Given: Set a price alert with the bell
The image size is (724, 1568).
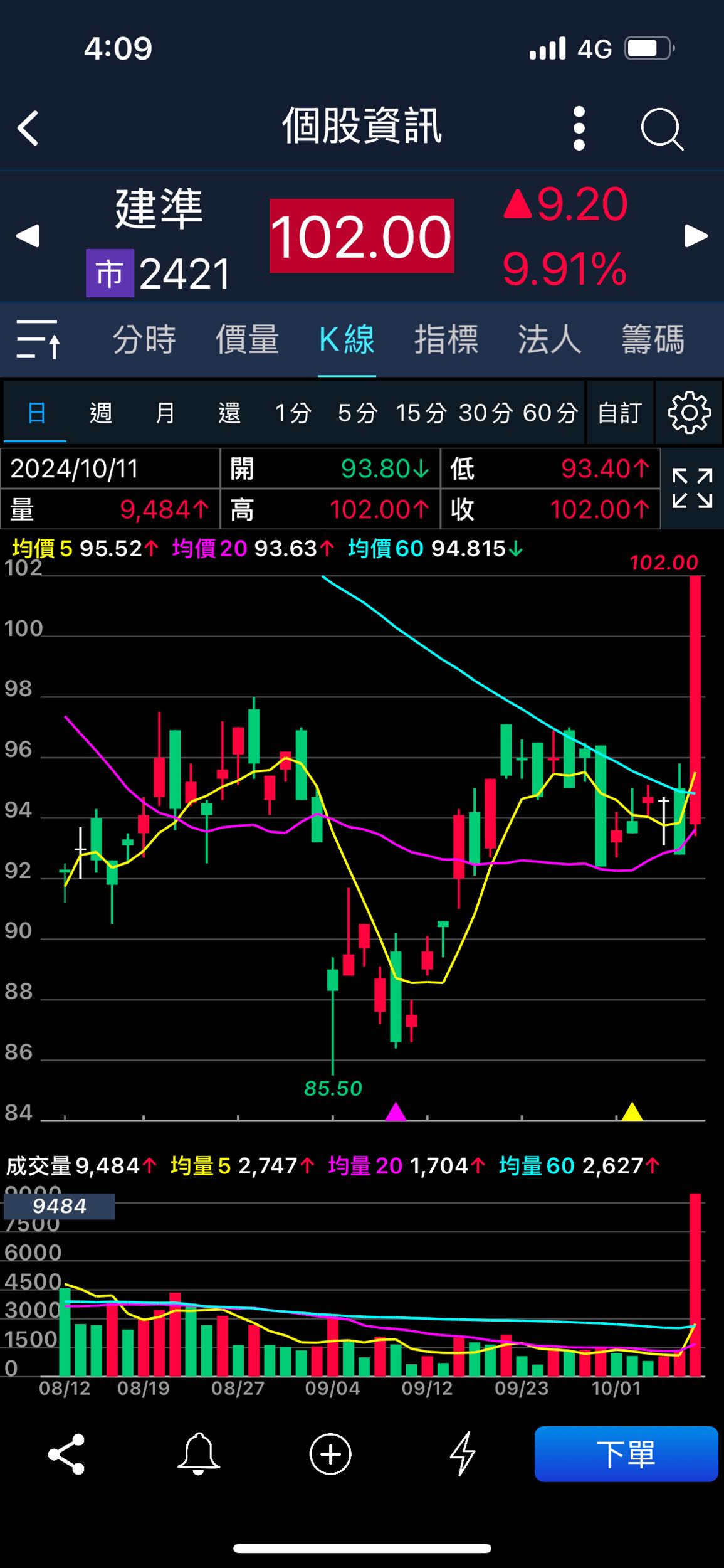Looking at the screenshot, I should click(199, 1453).
